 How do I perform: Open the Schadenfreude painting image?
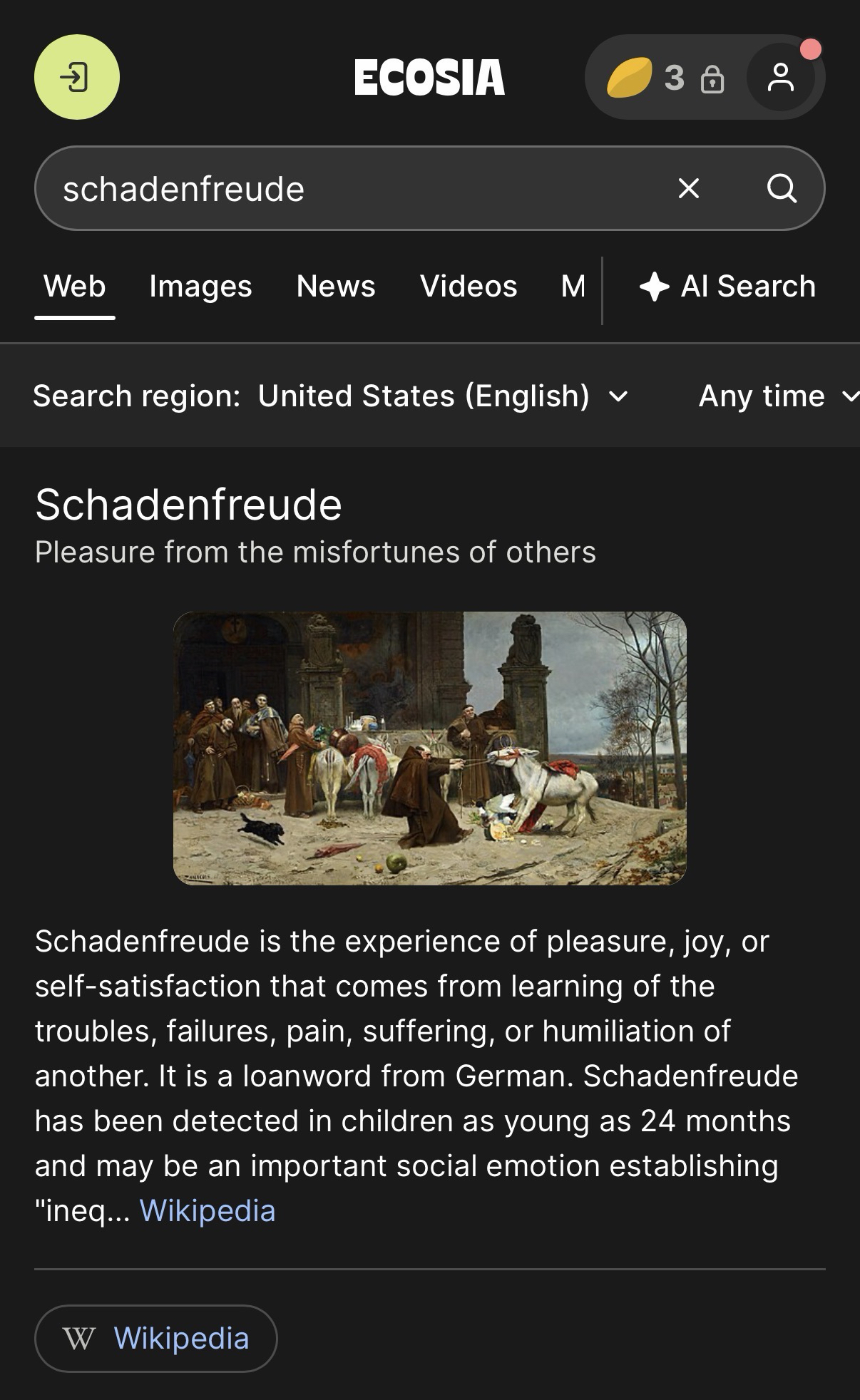click(x=430, y=748)
